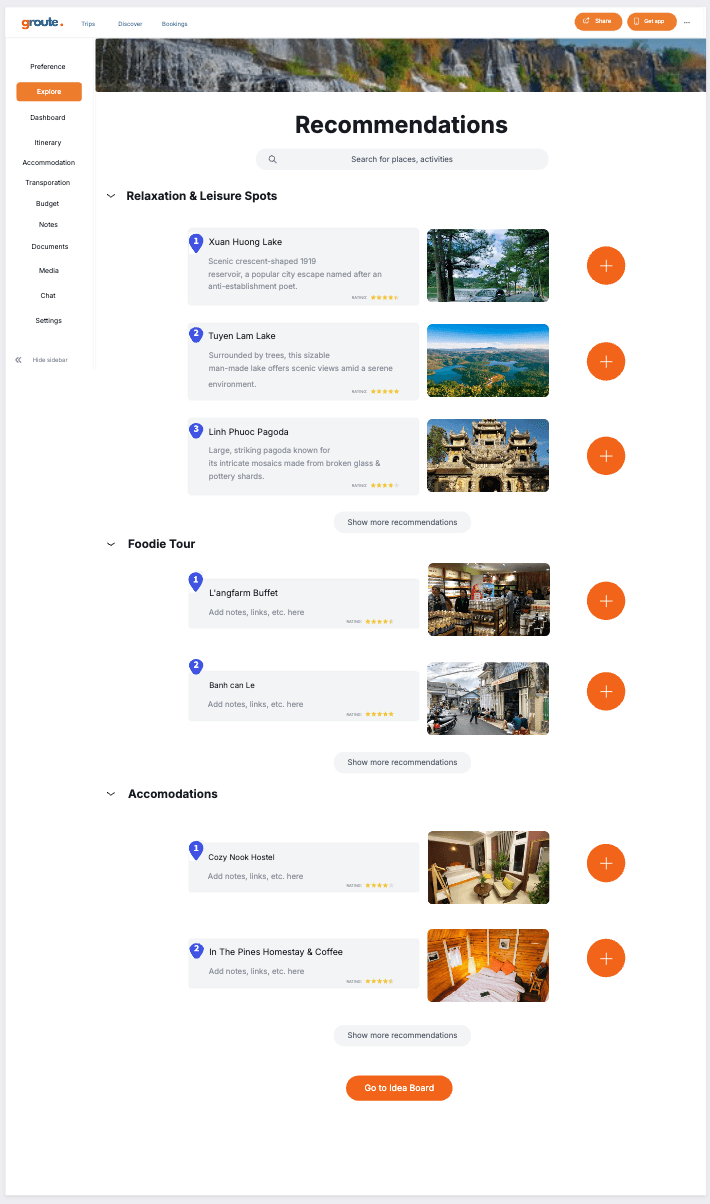The height and width of the screenshot is (1204, 710).
Task: Go to Bookings in top navigation
Action: [174, 23]
